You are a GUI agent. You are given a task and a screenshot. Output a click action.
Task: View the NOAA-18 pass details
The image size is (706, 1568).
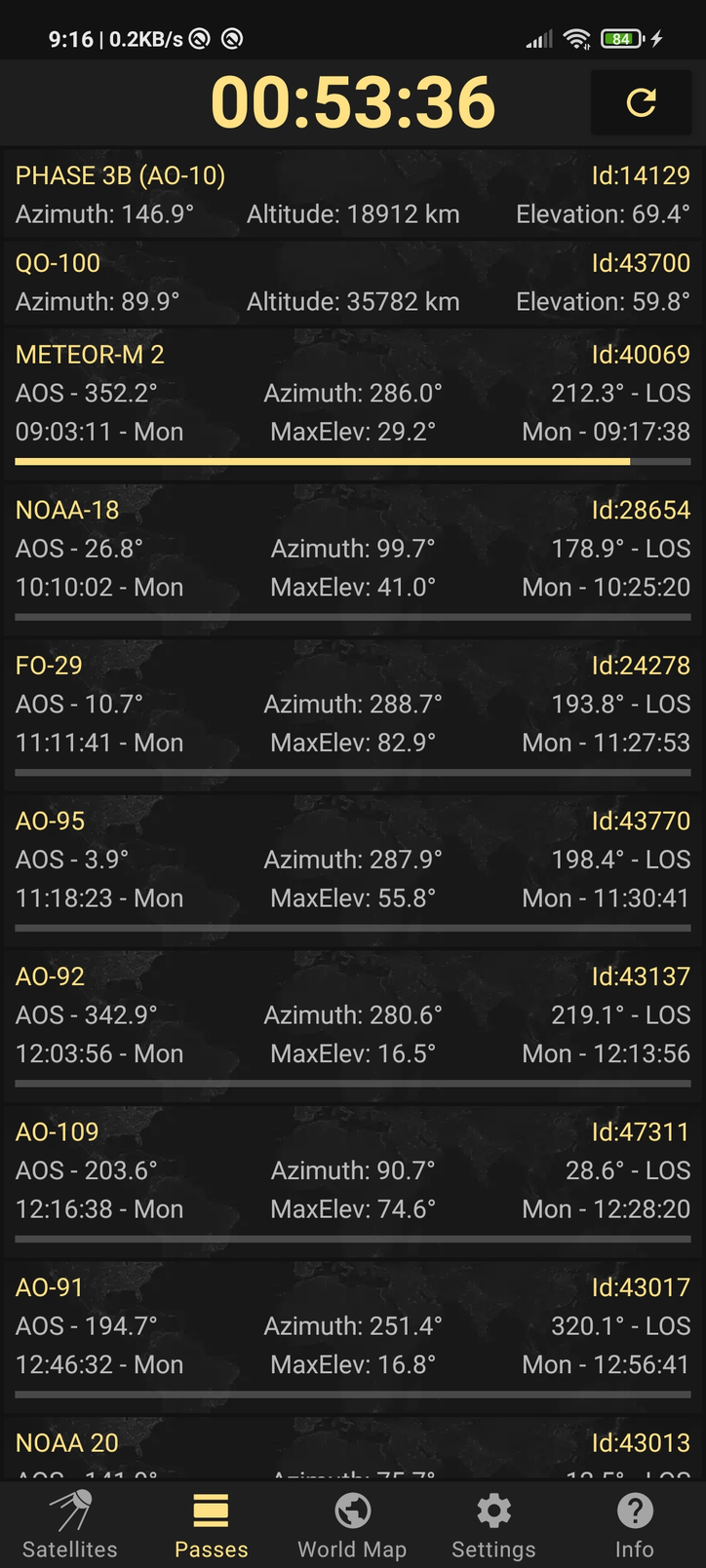353,559
